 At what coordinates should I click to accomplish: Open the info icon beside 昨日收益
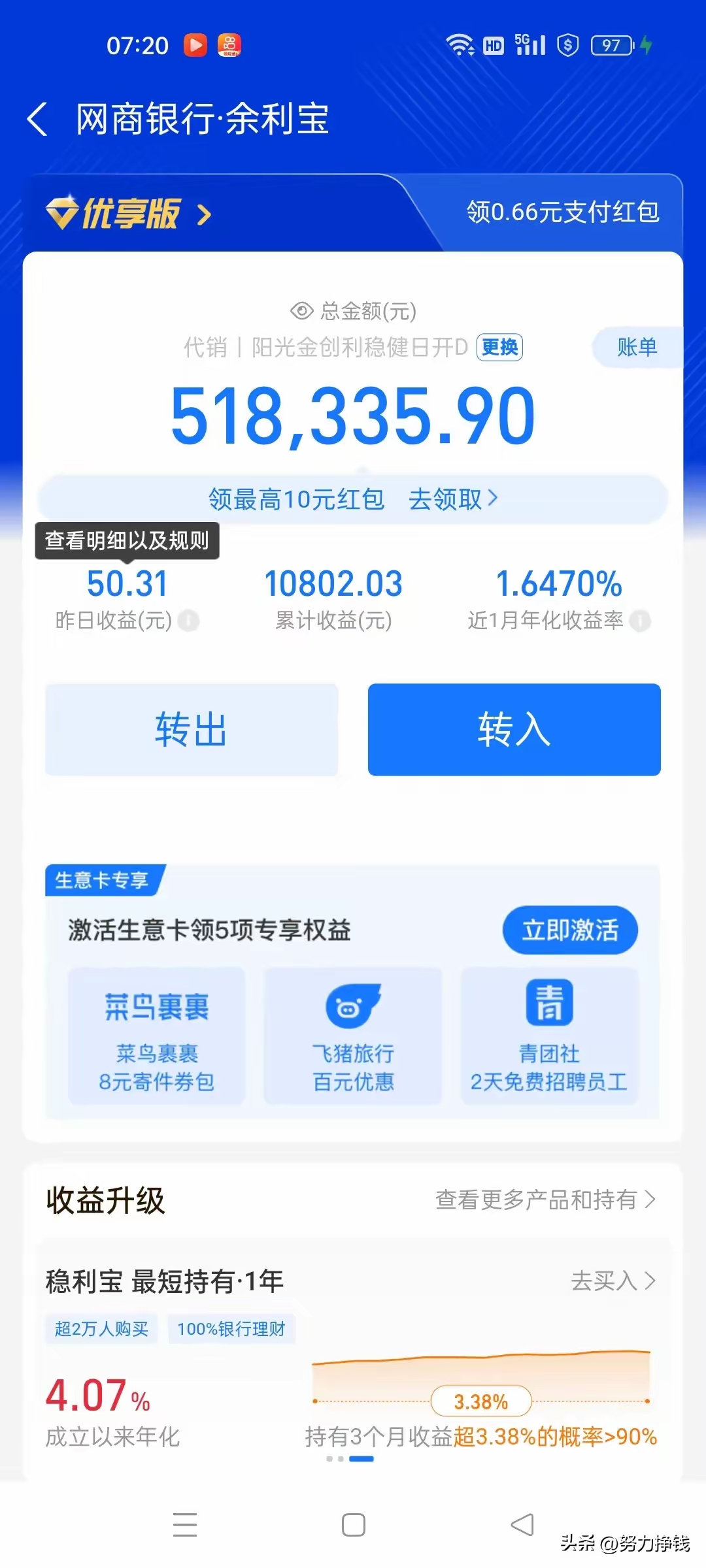coord(188,620)
